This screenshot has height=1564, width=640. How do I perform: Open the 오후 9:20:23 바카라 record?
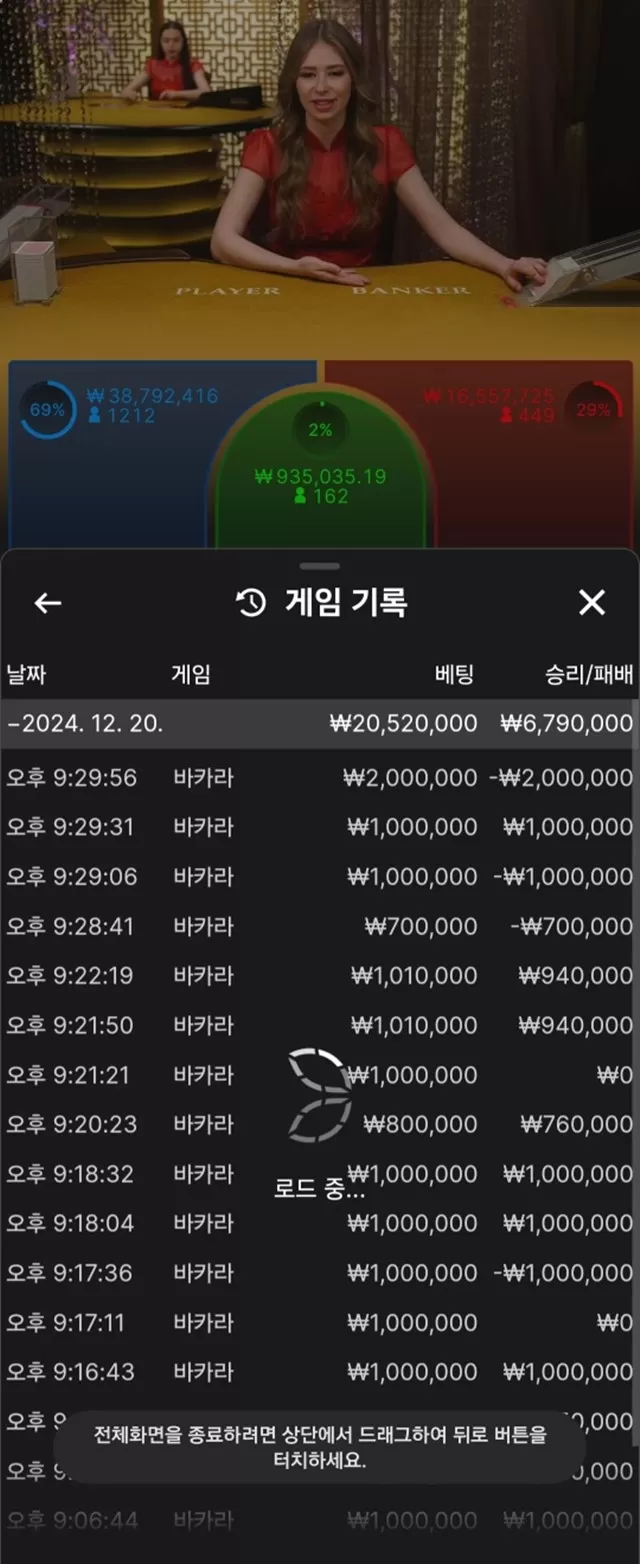(x=318, y=1124)
